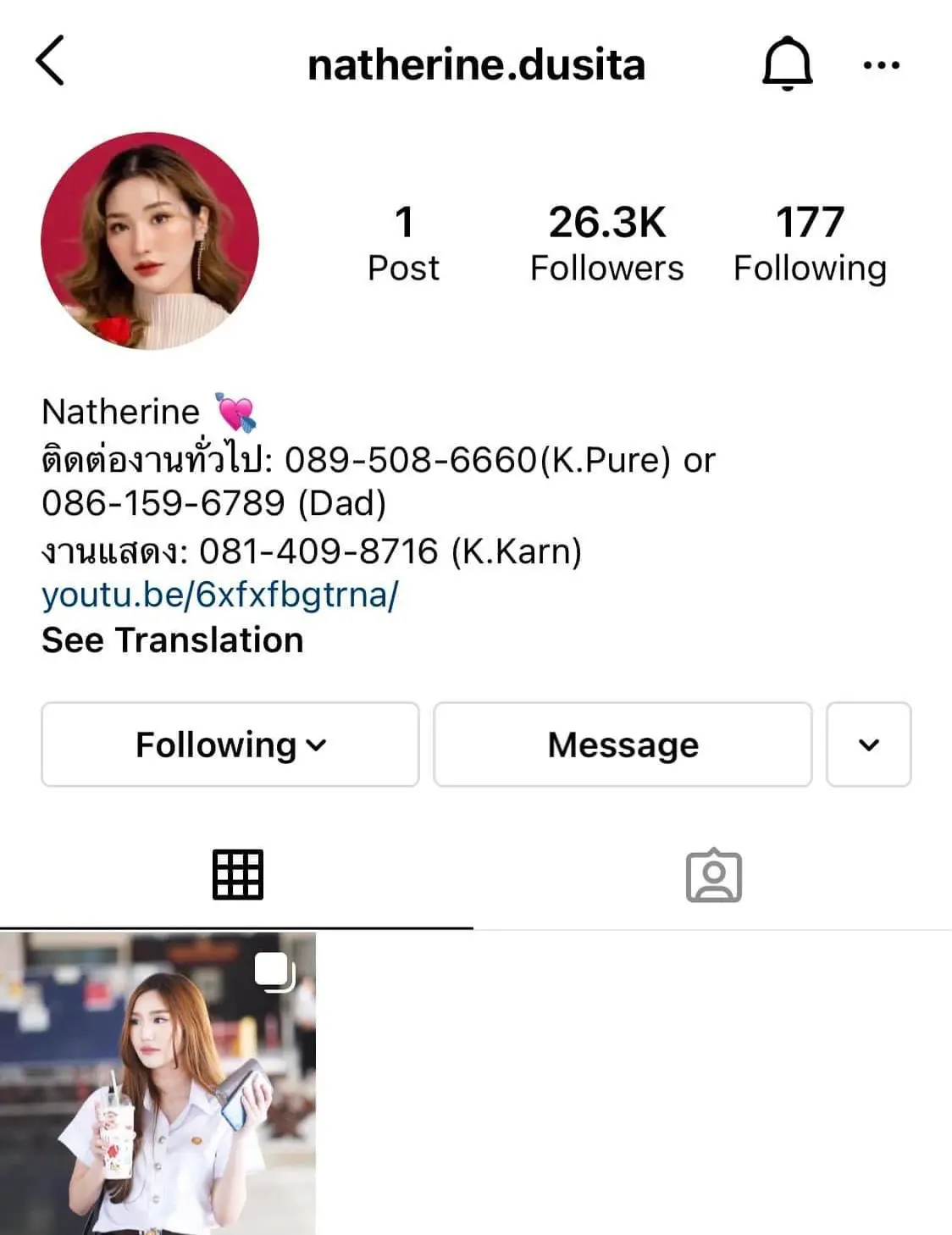Go back using the top-left arrow
The image size is (952, 1235).
[51, 61]
